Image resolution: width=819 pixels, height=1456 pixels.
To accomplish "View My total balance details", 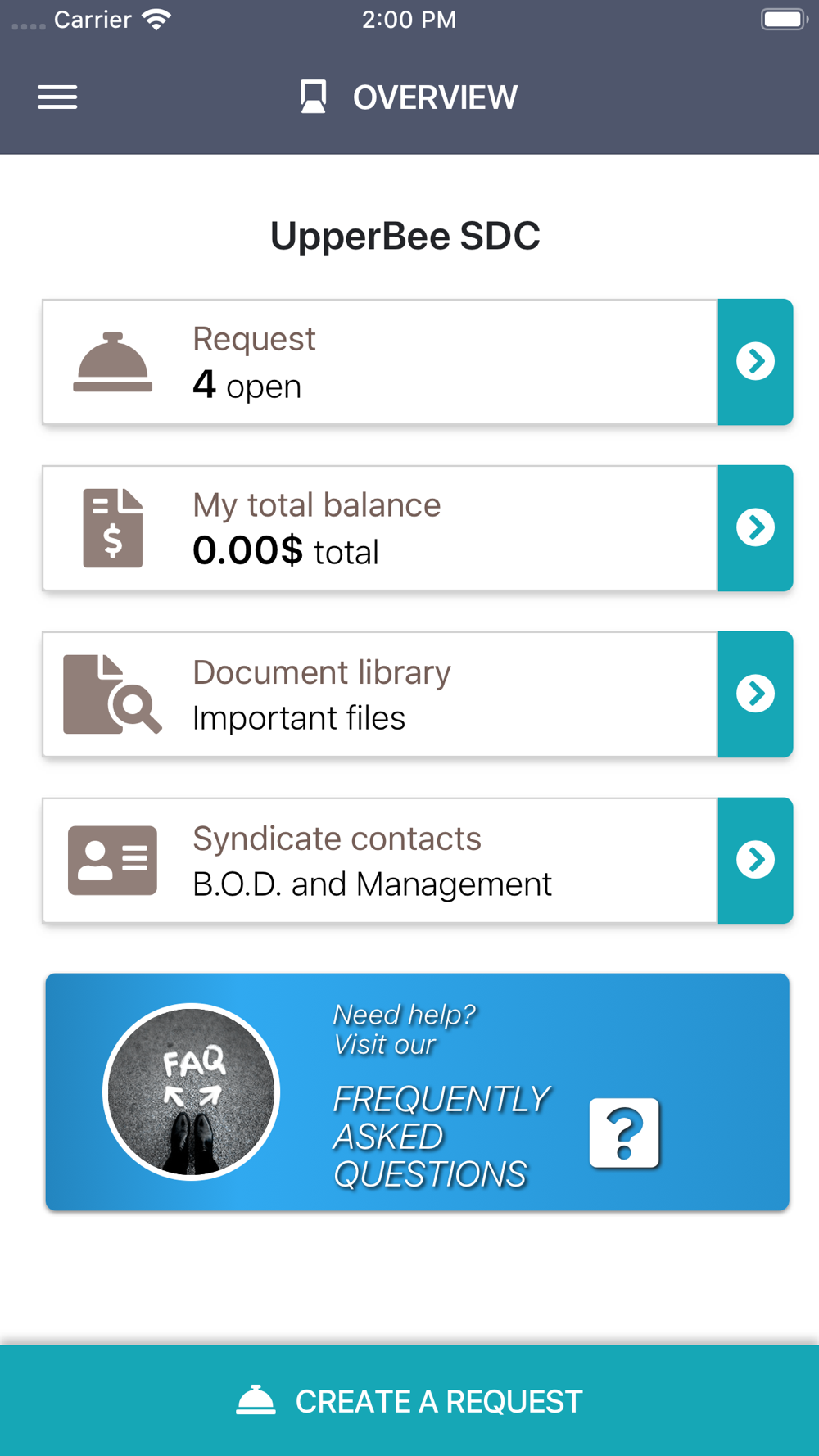I will coord(418,528).
